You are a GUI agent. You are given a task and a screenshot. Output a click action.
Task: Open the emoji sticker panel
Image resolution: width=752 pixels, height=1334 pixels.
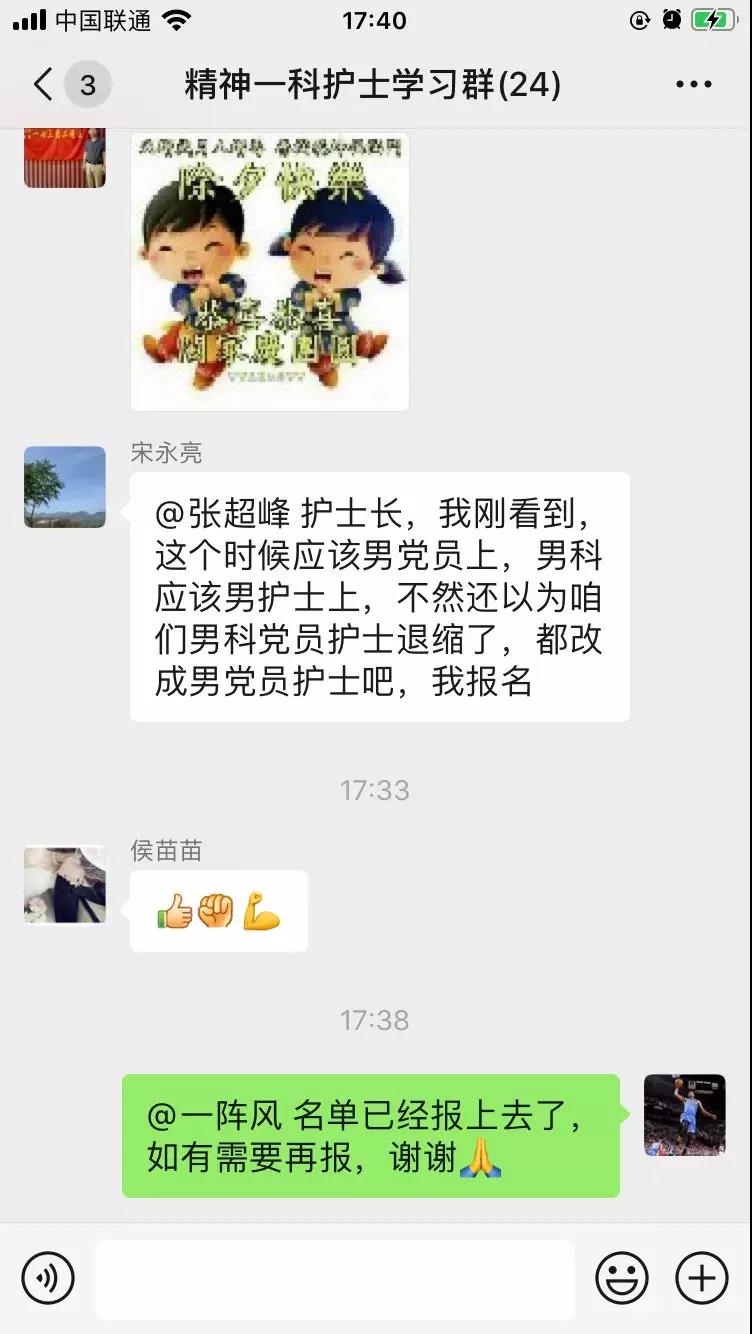[621, 1277]
